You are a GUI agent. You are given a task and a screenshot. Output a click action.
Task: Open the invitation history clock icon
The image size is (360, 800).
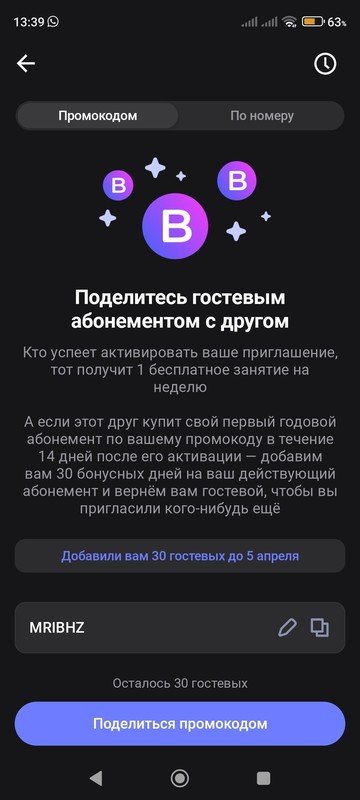coord(325,64)
